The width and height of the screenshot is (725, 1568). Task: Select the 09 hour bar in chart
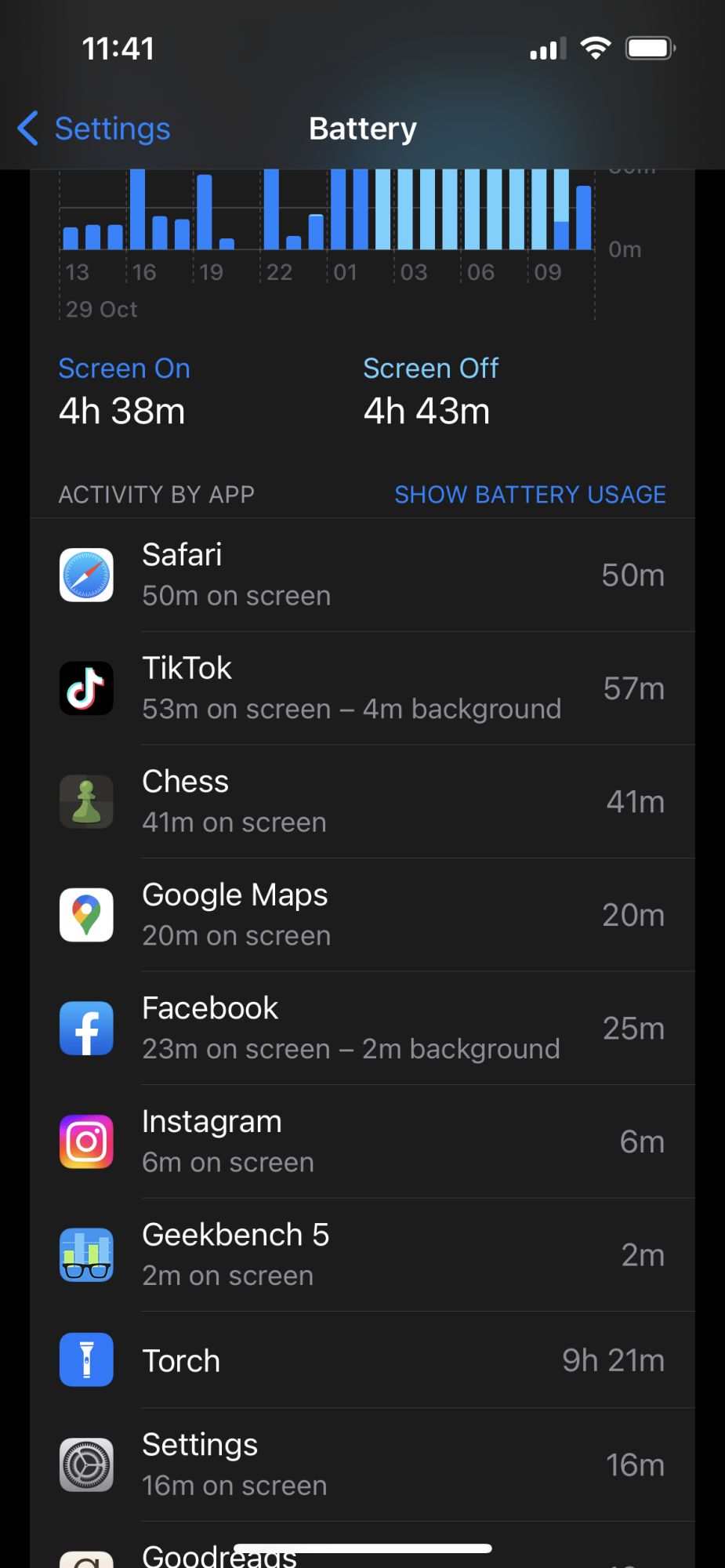point(539,209)
